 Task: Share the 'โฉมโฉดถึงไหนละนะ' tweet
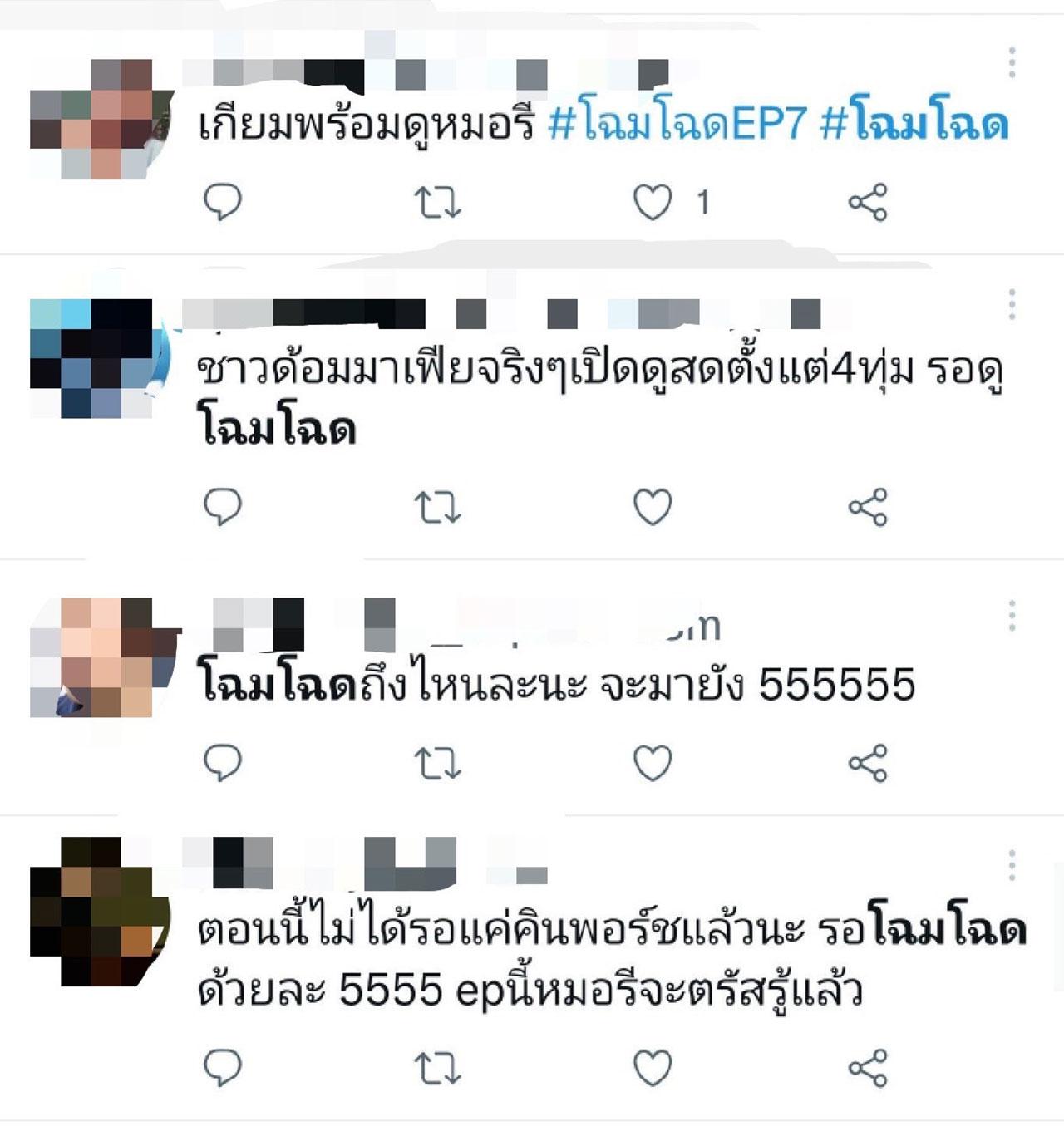(868, 764)
